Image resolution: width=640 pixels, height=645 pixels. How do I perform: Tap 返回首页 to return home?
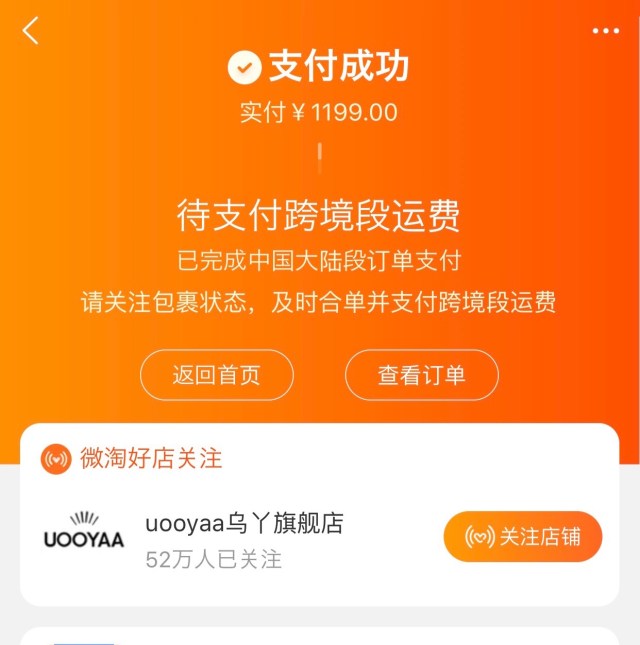(216, 375)
